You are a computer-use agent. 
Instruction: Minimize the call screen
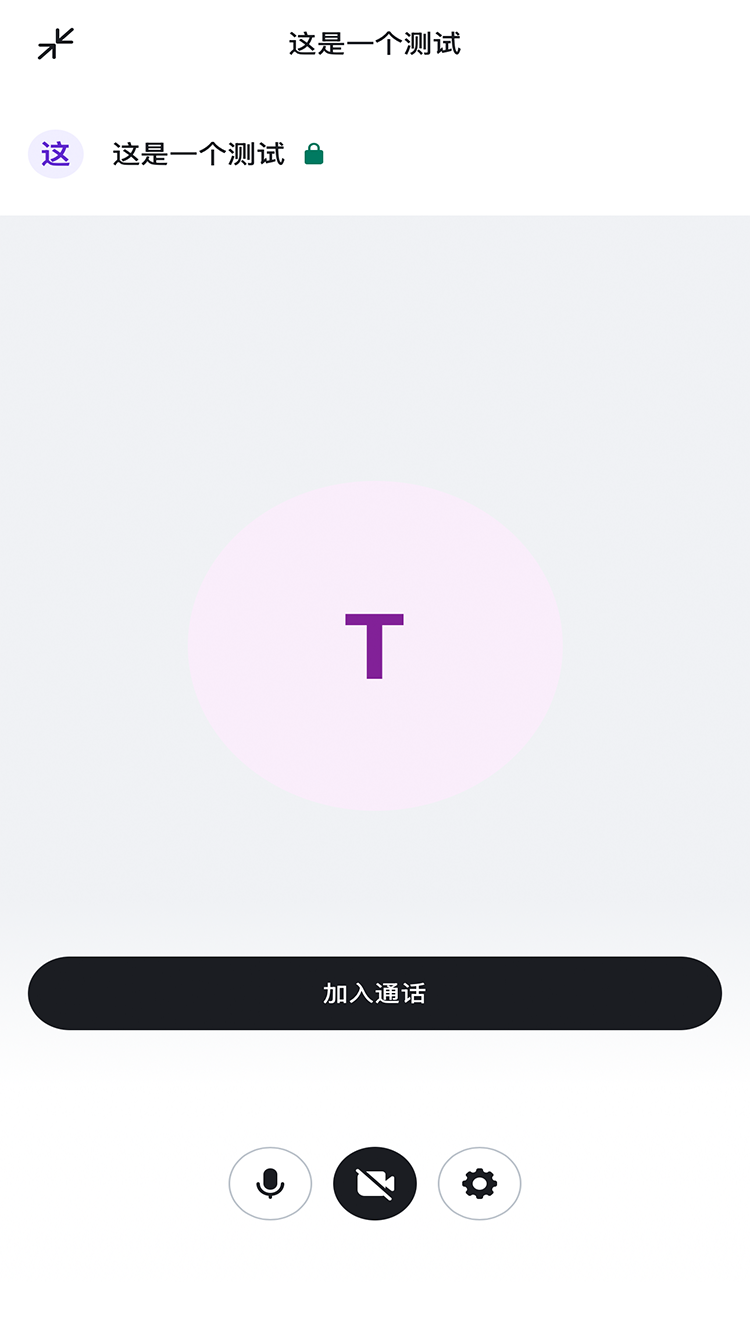click(x=56, y=44)
